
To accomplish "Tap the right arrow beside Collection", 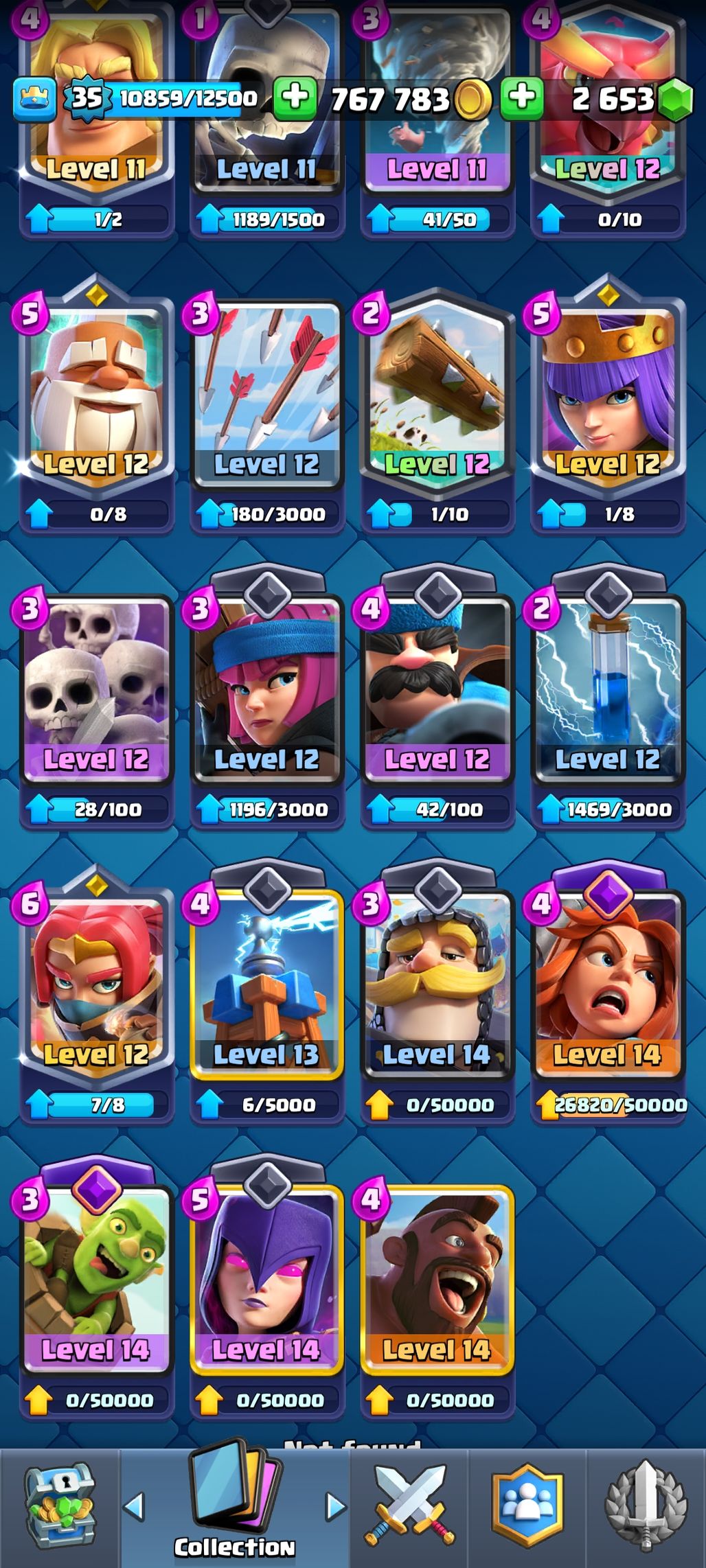I will click(x=336, y=1507).
